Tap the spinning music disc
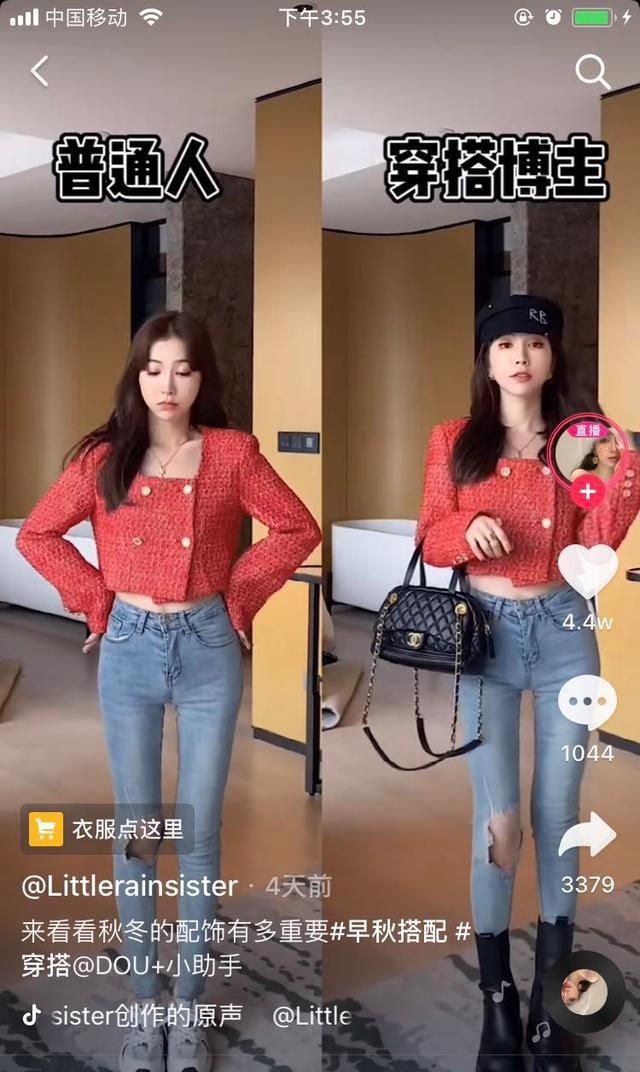This screenshot has height=1072, width=640. click(585, 991)
